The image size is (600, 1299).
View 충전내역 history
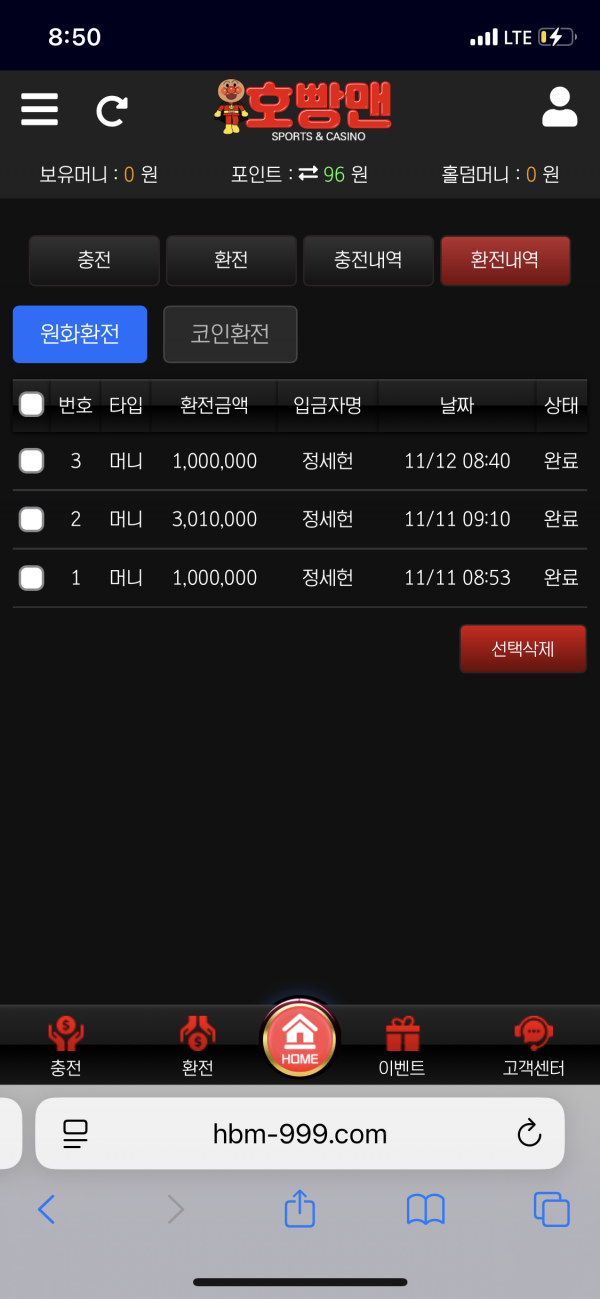point(368,260)
